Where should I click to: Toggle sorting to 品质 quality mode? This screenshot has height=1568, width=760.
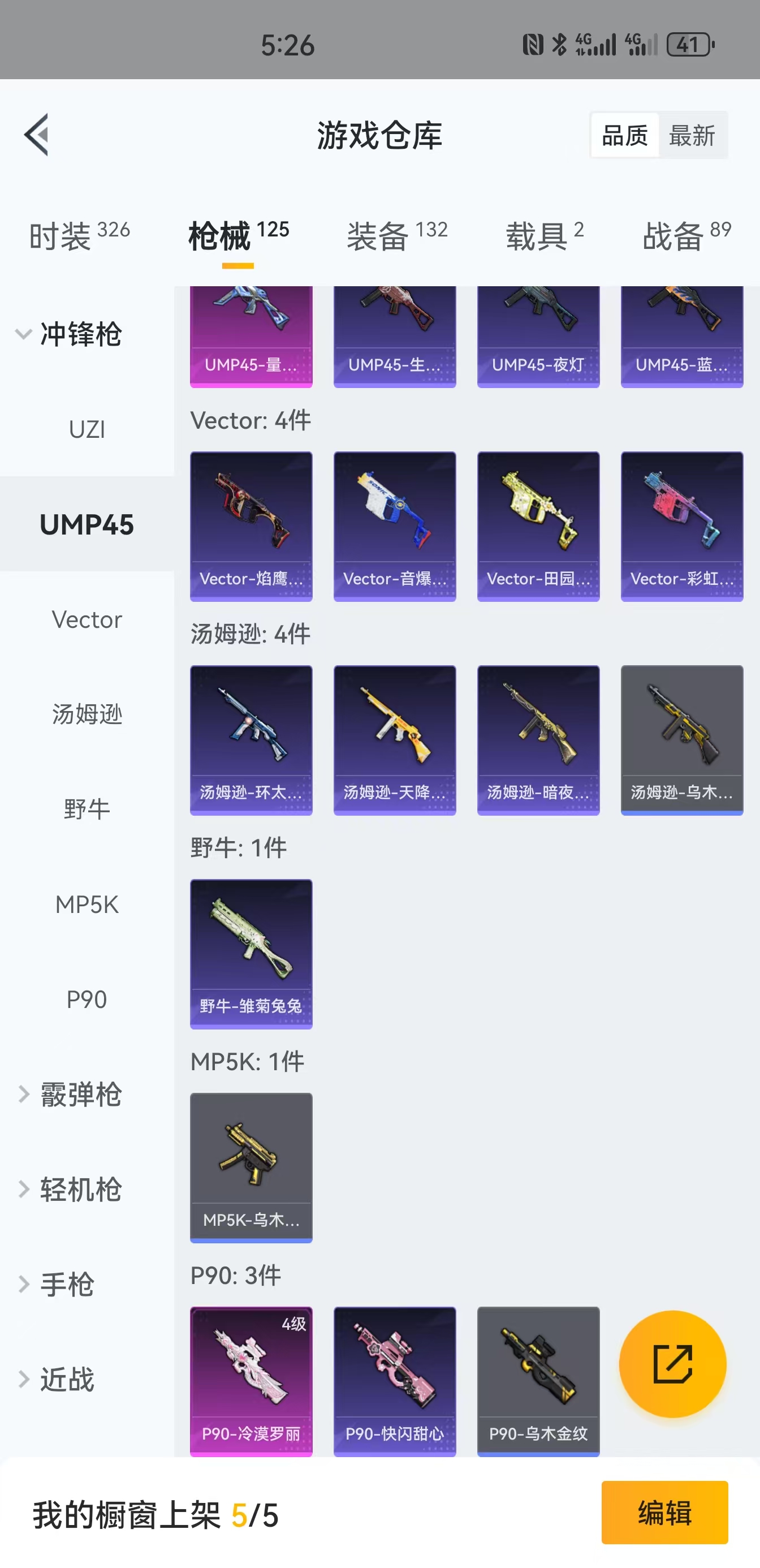[623, 135]
